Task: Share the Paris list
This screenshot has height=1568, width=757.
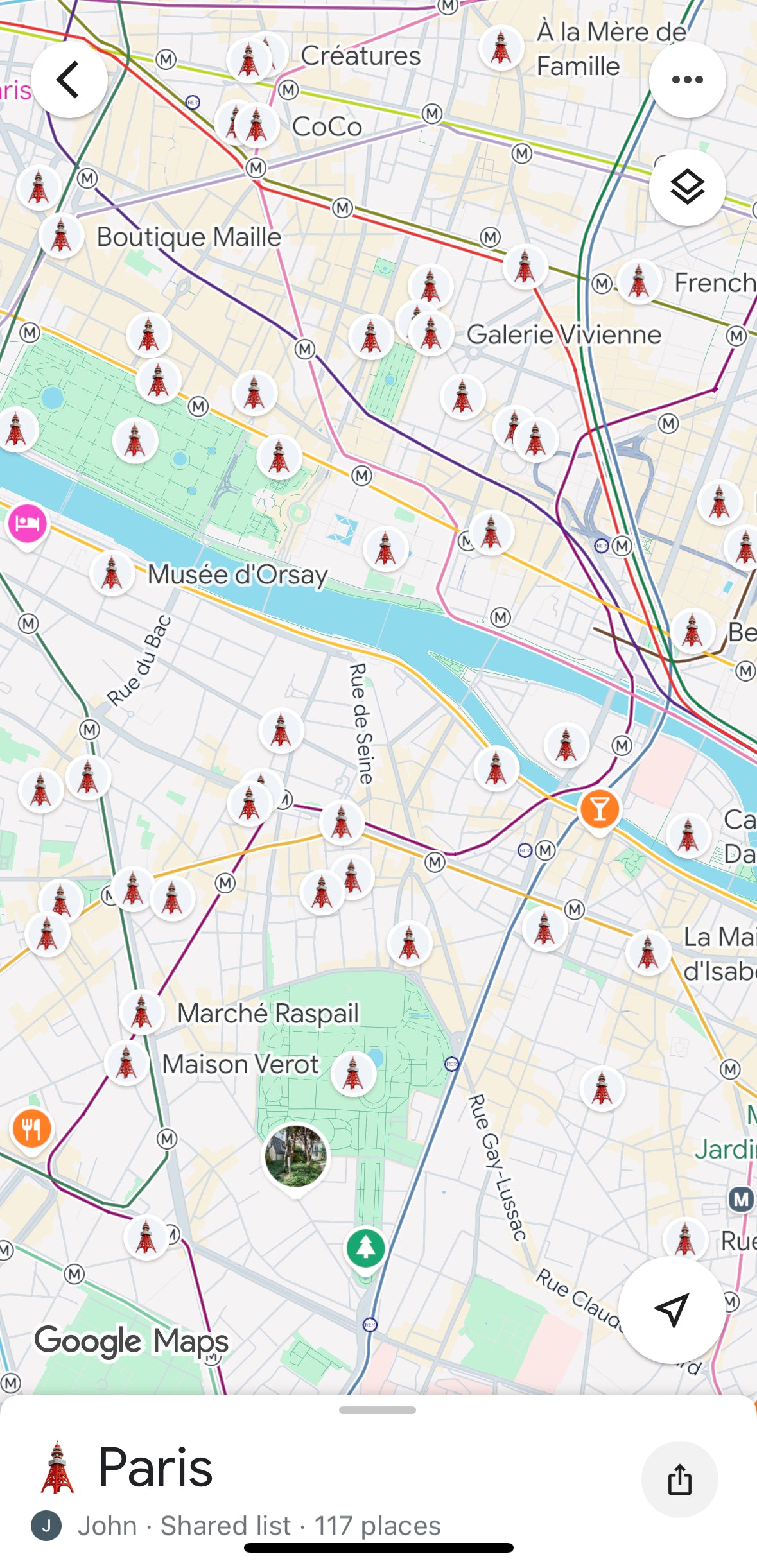Action: coord(679,1479)
